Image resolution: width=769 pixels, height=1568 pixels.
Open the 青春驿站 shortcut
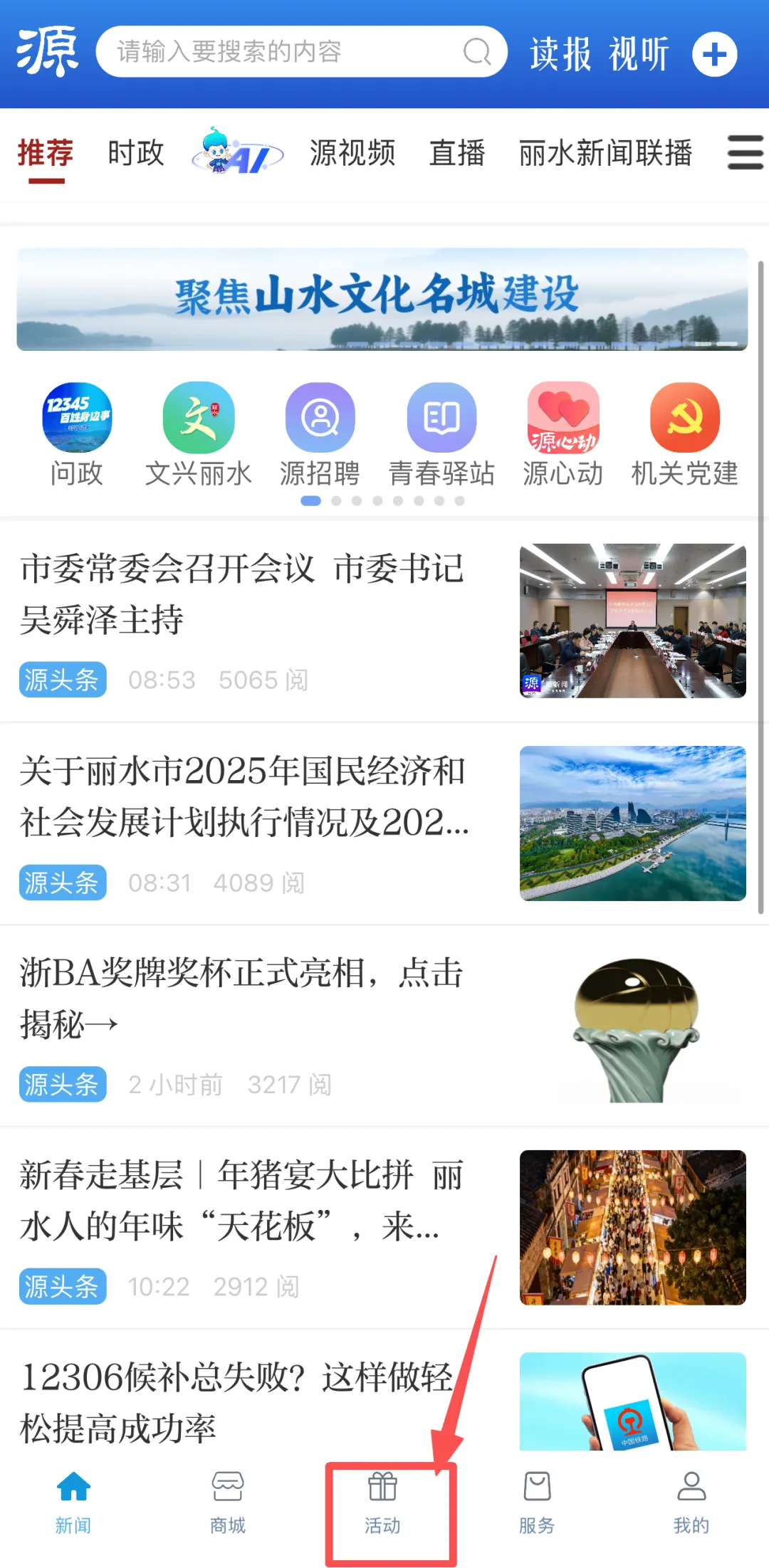pos(441,435)
